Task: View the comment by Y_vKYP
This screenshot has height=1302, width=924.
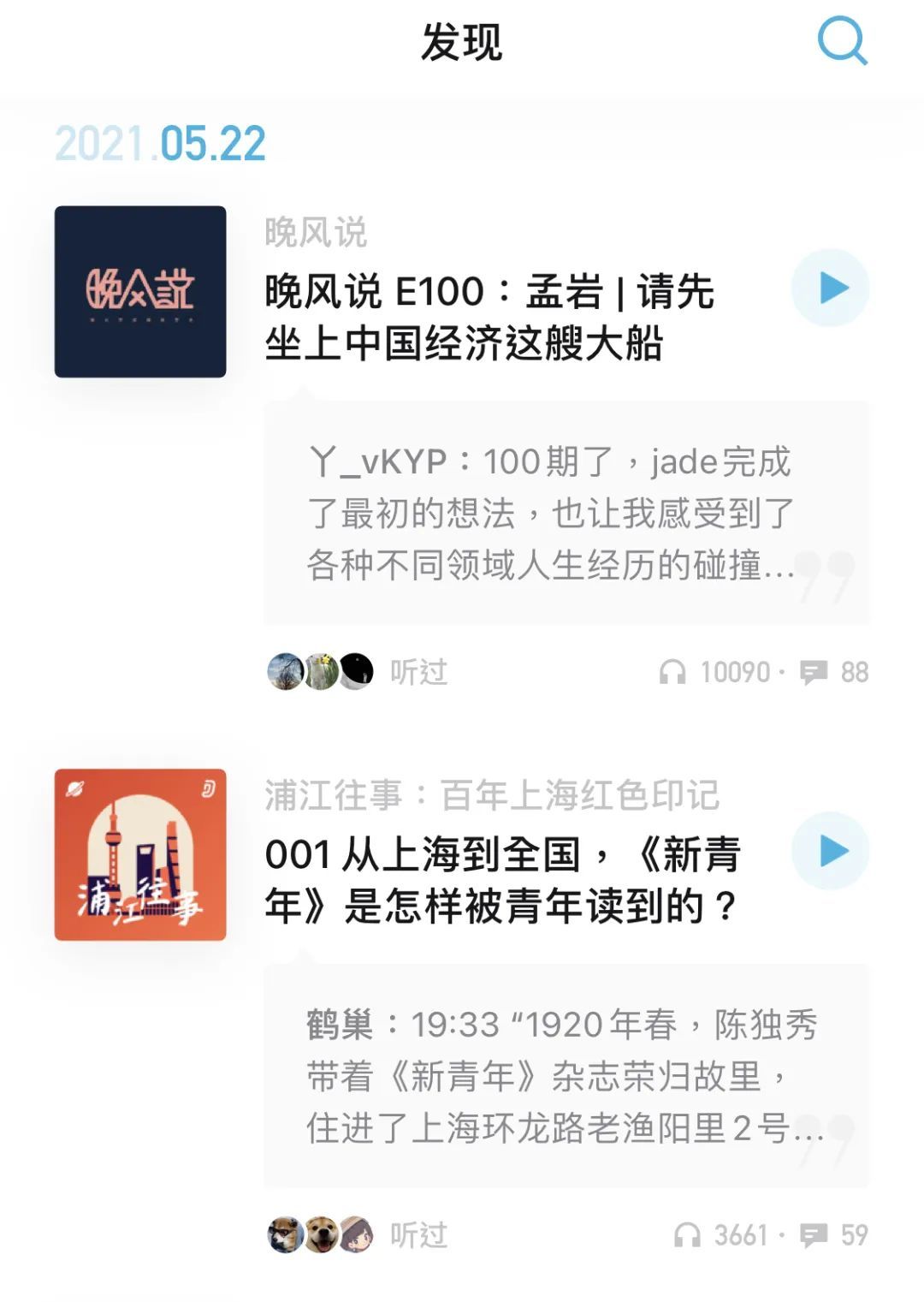Action: pos(565,513)
